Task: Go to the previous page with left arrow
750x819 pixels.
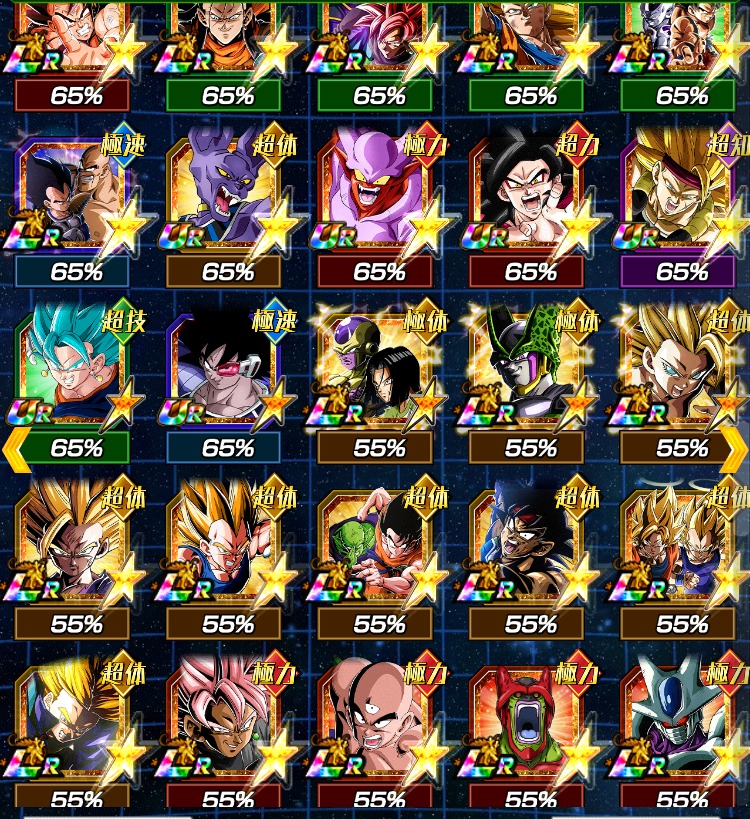Action: (15, 449)
